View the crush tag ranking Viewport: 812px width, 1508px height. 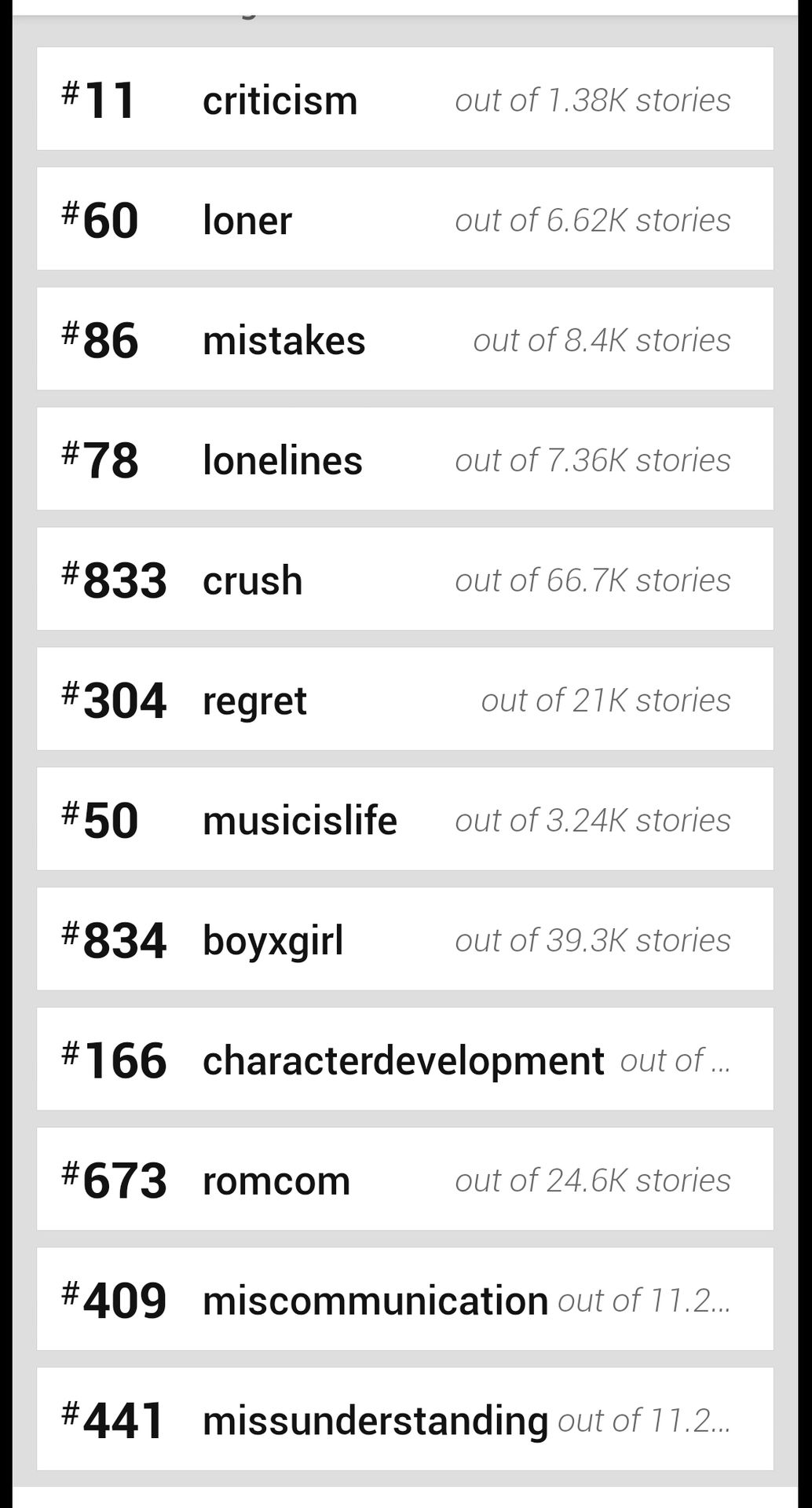(x=405, y=580)
